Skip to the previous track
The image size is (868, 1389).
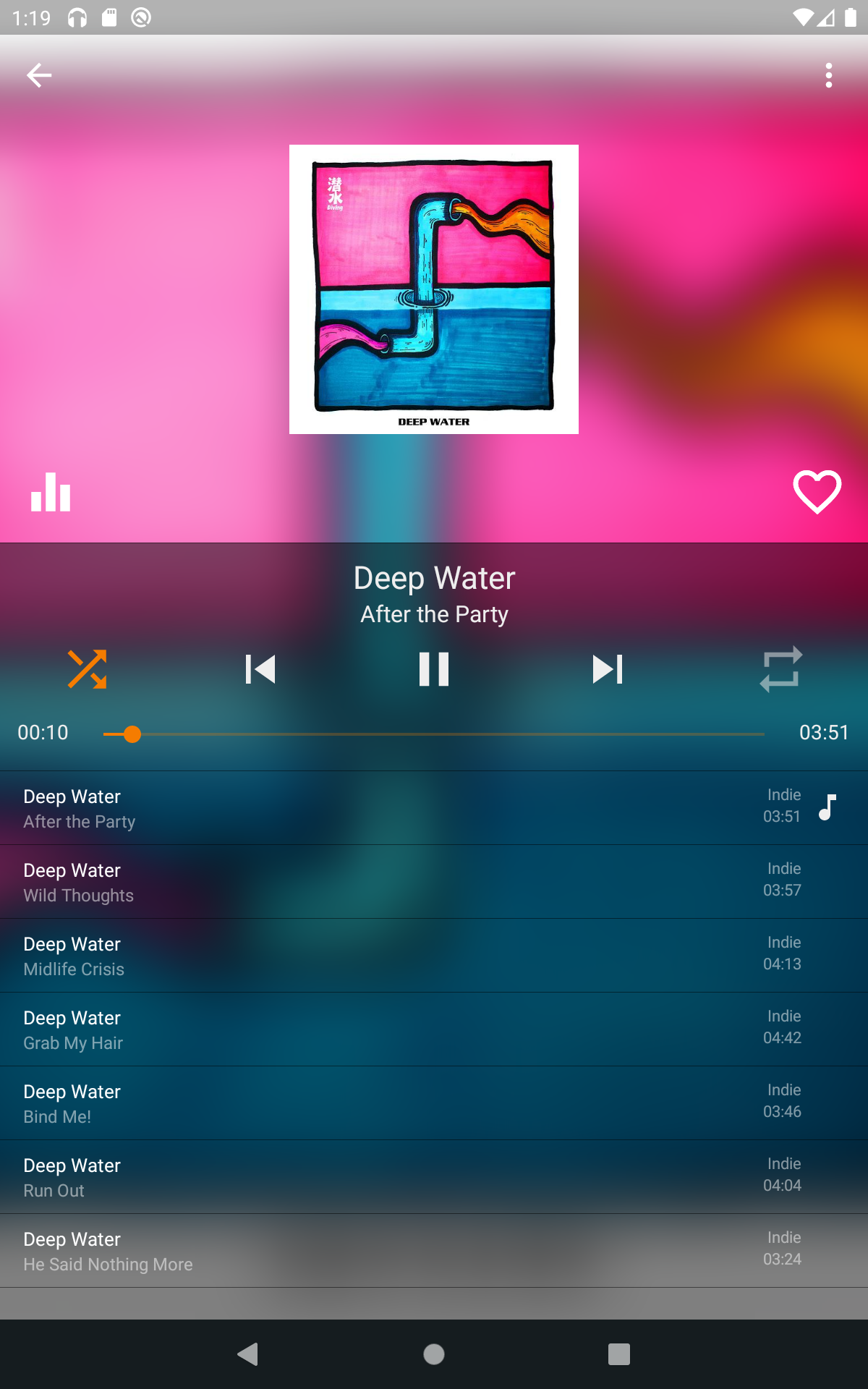click(x=260, y=669)
